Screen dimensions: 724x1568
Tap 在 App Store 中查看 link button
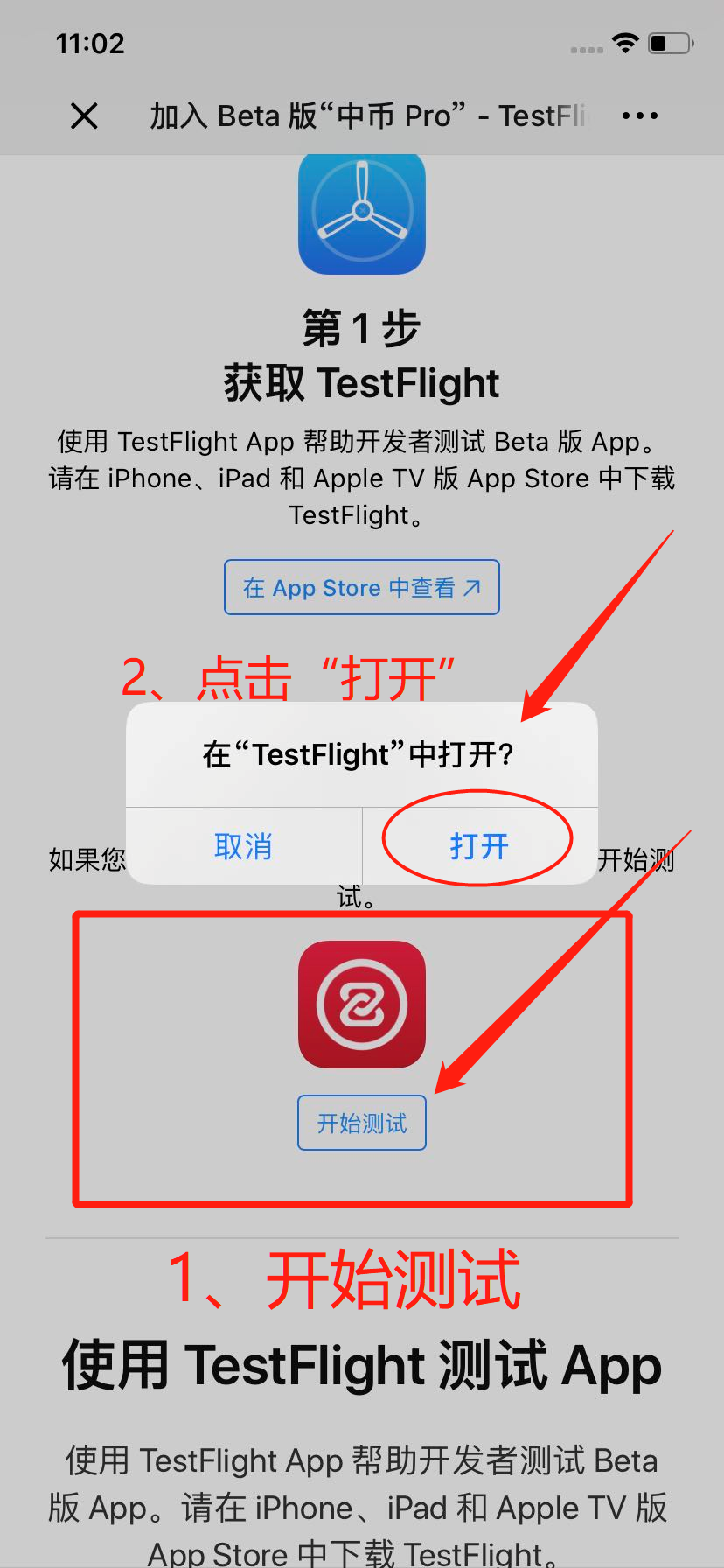coord(362,587)
